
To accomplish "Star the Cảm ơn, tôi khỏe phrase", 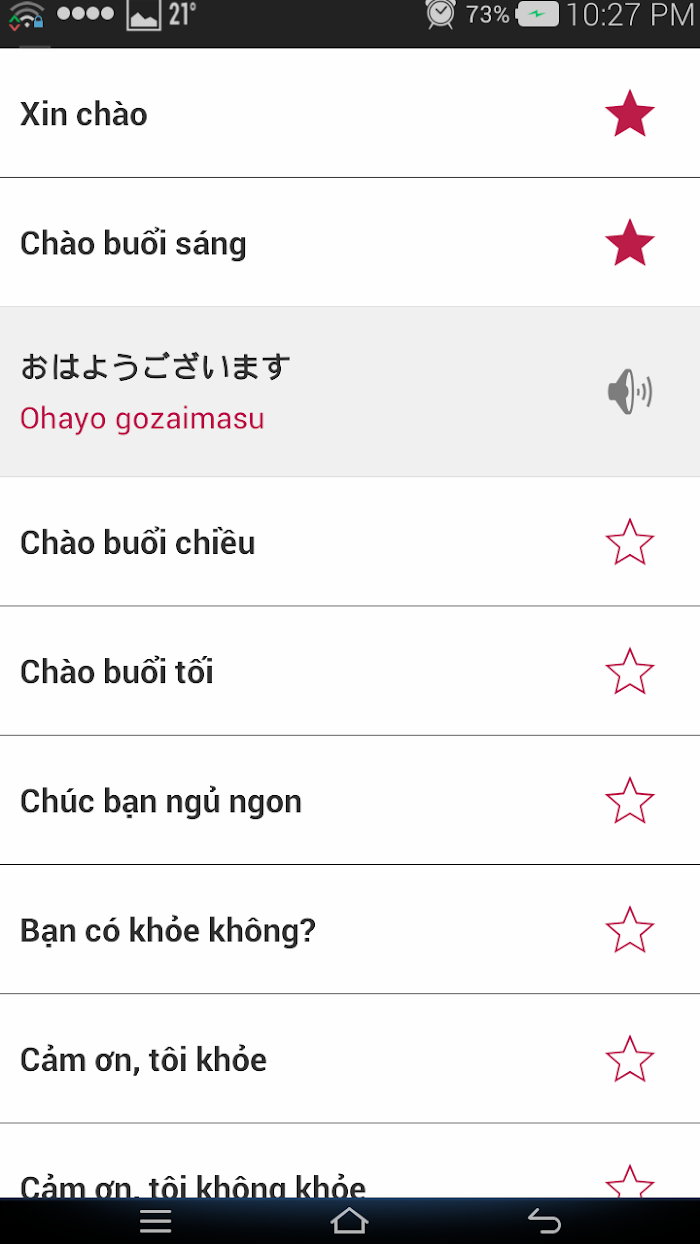I will coord(630,1059).
